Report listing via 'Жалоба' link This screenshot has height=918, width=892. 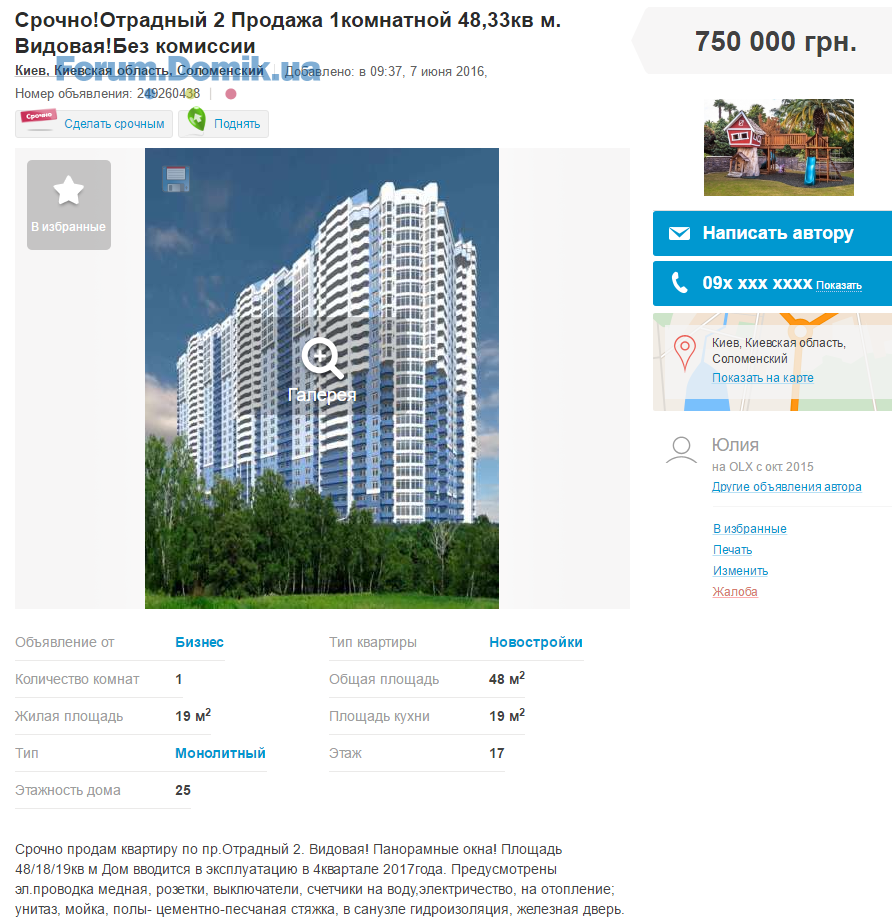pyautogui.click(x=735, y=592)
